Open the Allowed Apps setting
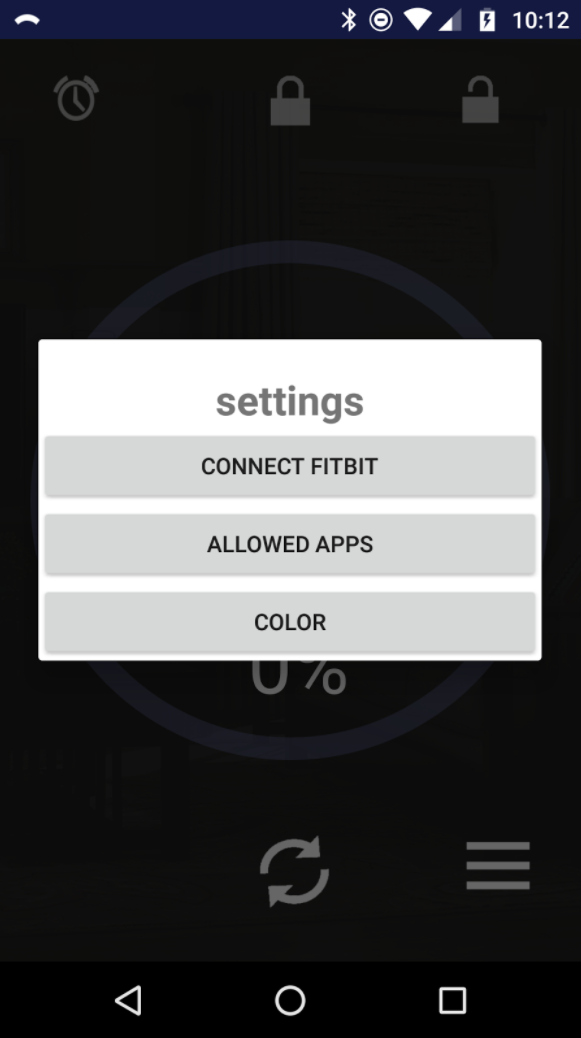Image resolution: width=581 pixels, height=1038 pixels. (290, 544)
